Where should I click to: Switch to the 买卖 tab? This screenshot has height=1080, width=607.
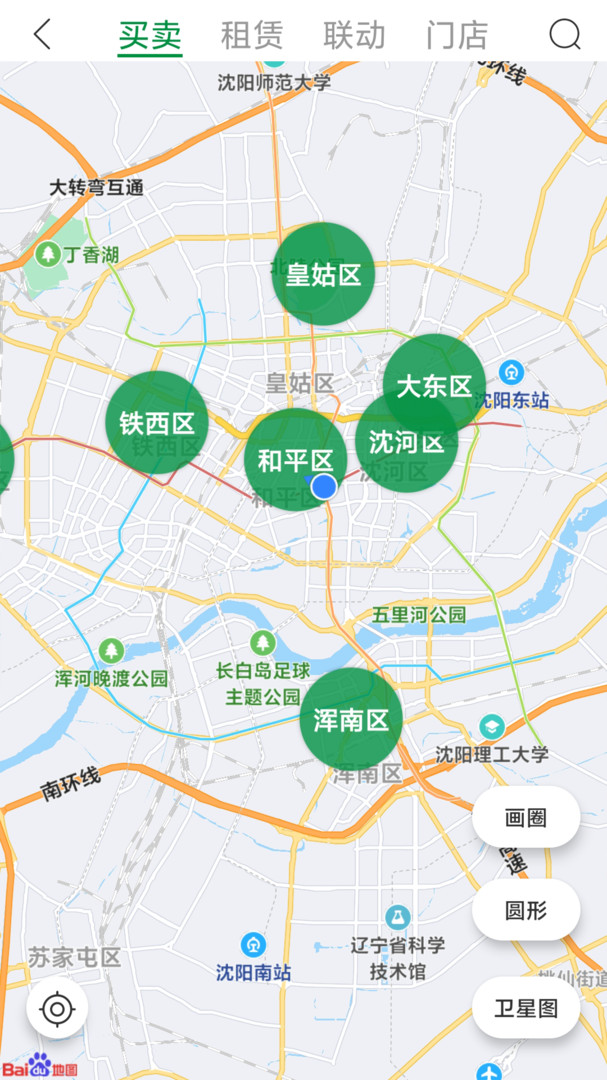(x=150, y=35)
